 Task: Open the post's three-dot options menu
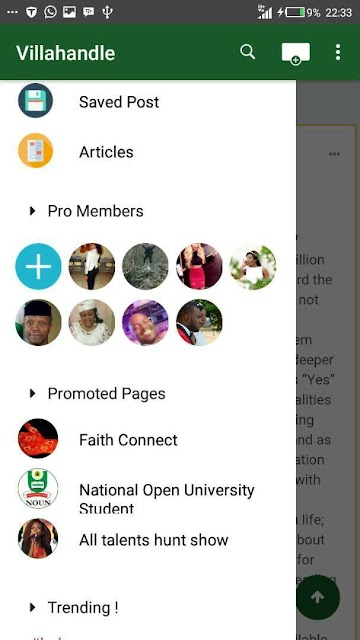coord(334,154)
